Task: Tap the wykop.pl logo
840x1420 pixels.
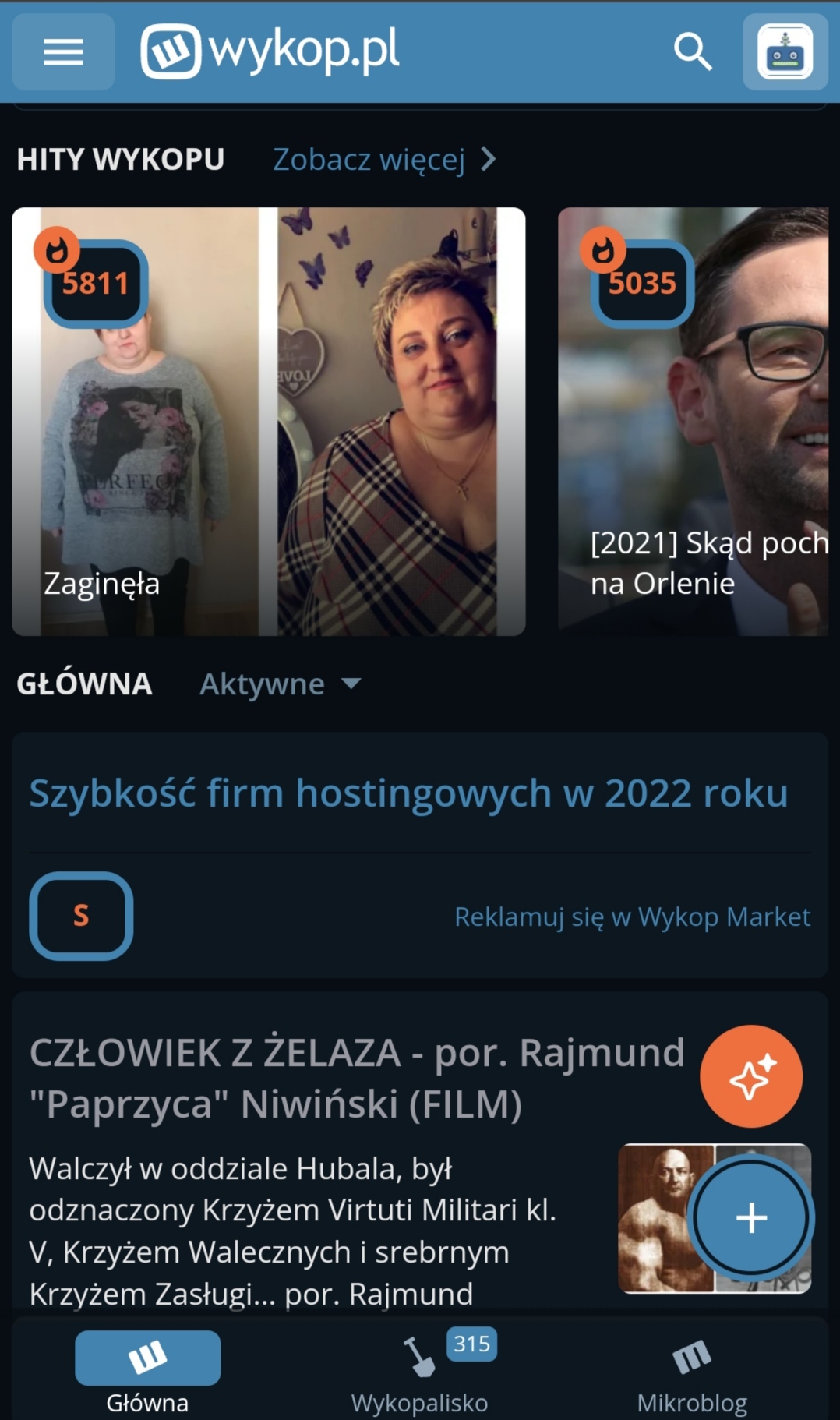Action: (x=270, y=51)
